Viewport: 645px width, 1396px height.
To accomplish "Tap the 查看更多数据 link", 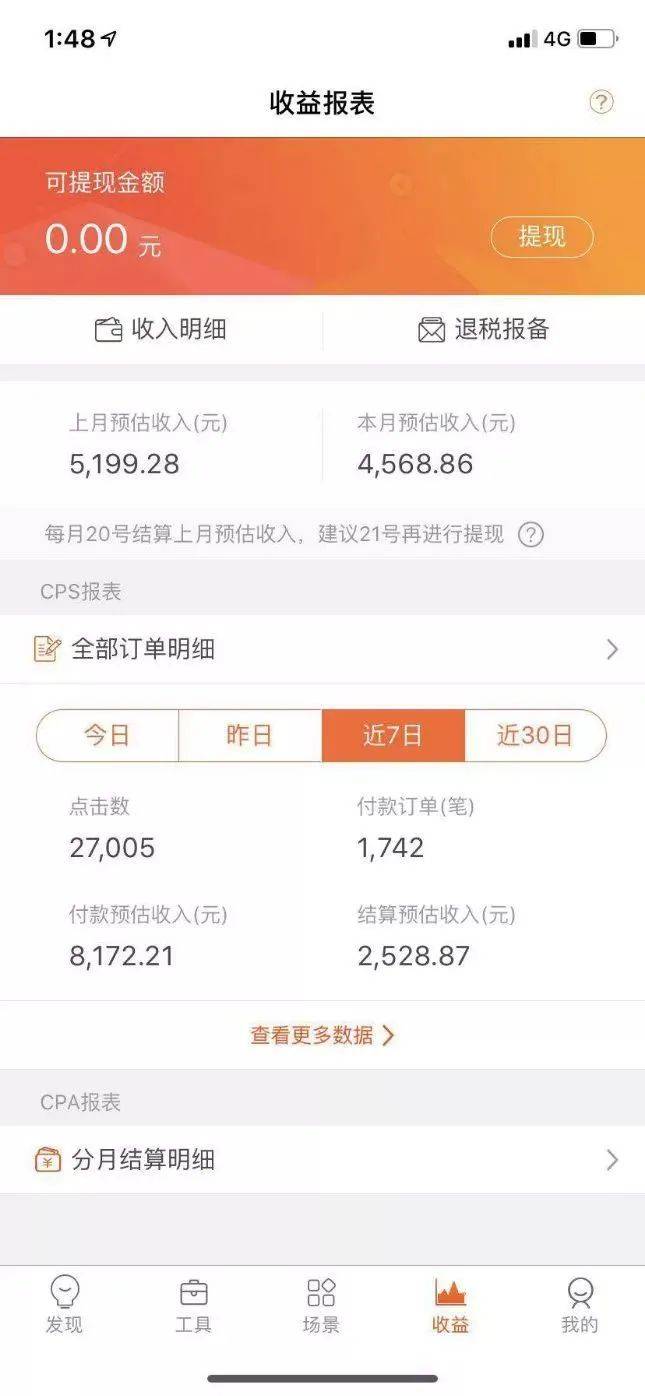I will click(322, 1035).
